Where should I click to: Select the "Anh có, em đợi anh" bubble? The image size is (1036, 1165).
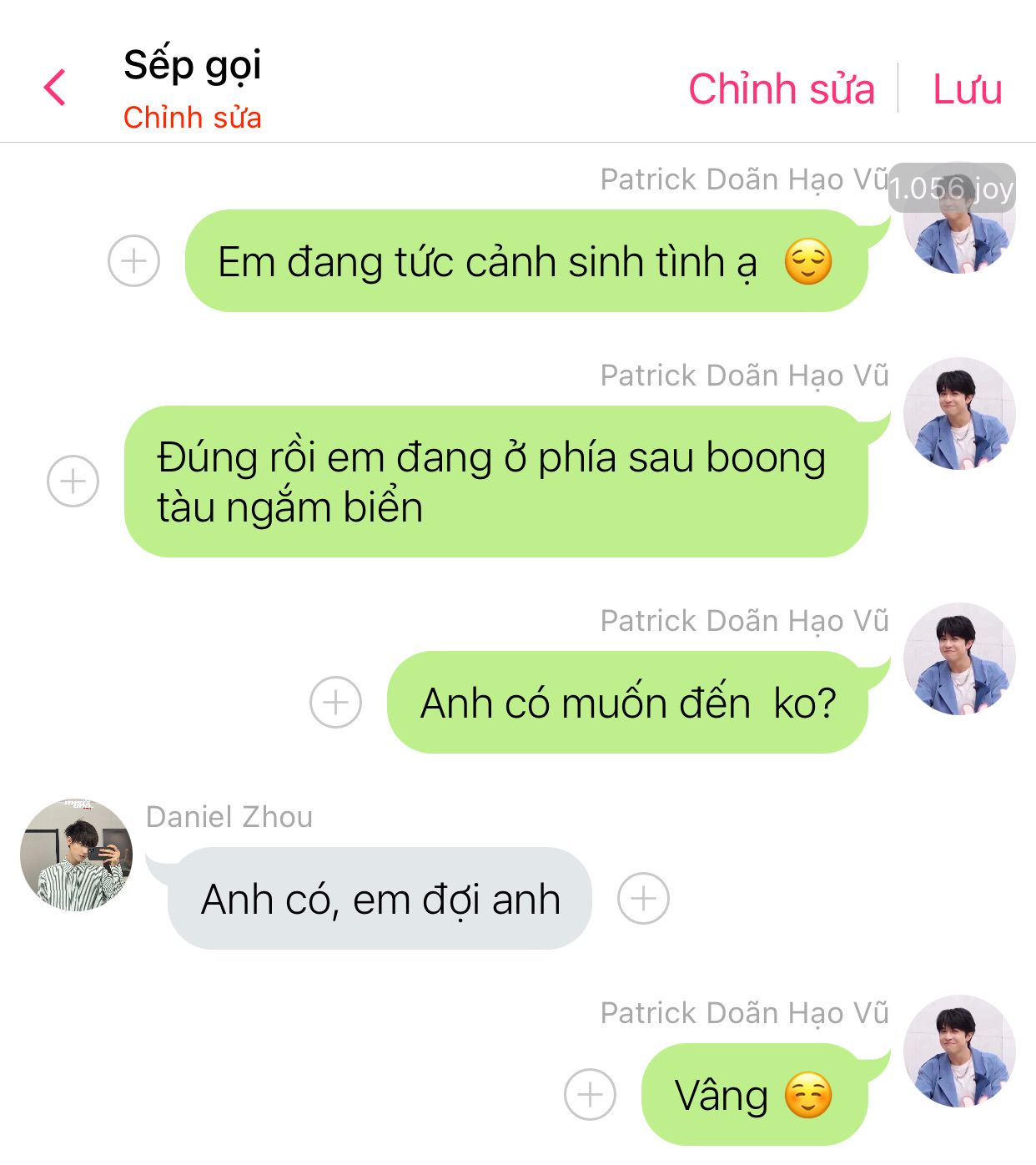[380, 899]
